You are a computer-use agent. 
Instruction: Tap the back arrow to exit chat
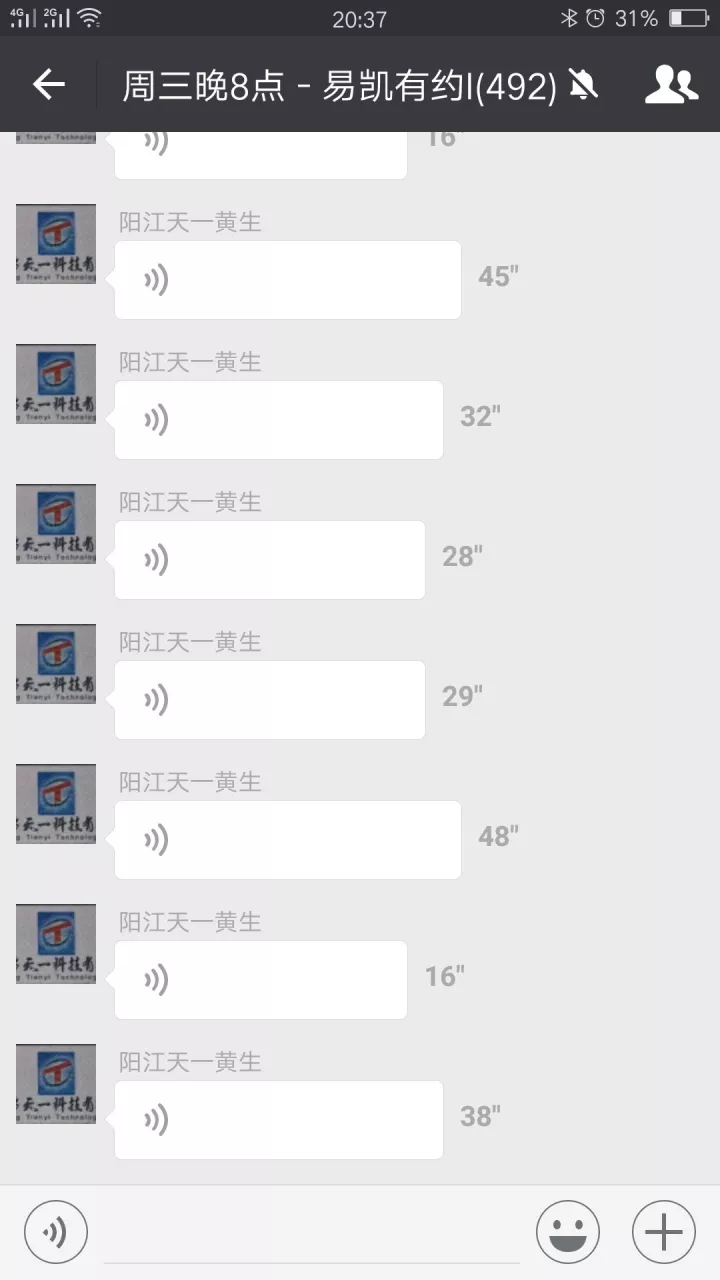47,84
